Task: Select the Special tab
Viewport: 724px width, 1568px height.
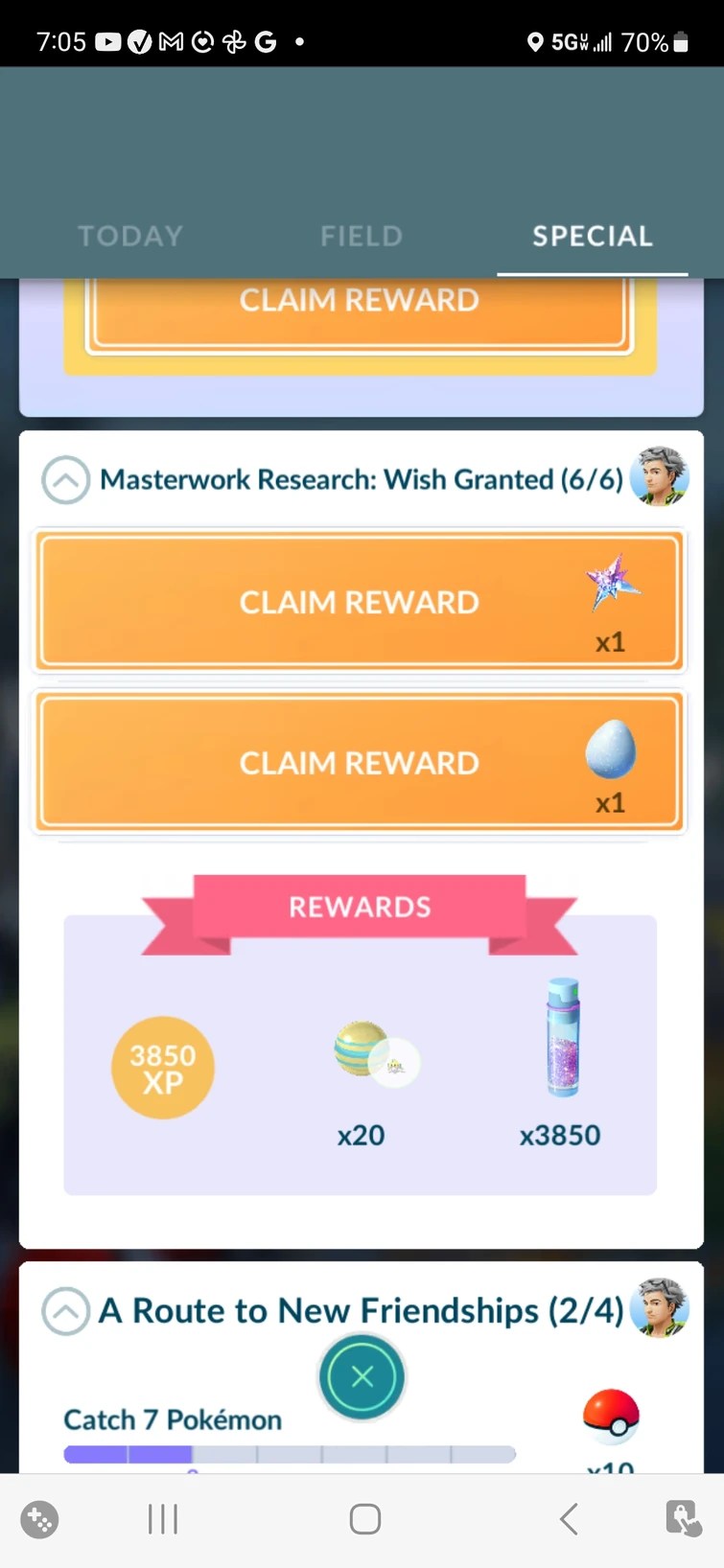Action: coord(592,236)
